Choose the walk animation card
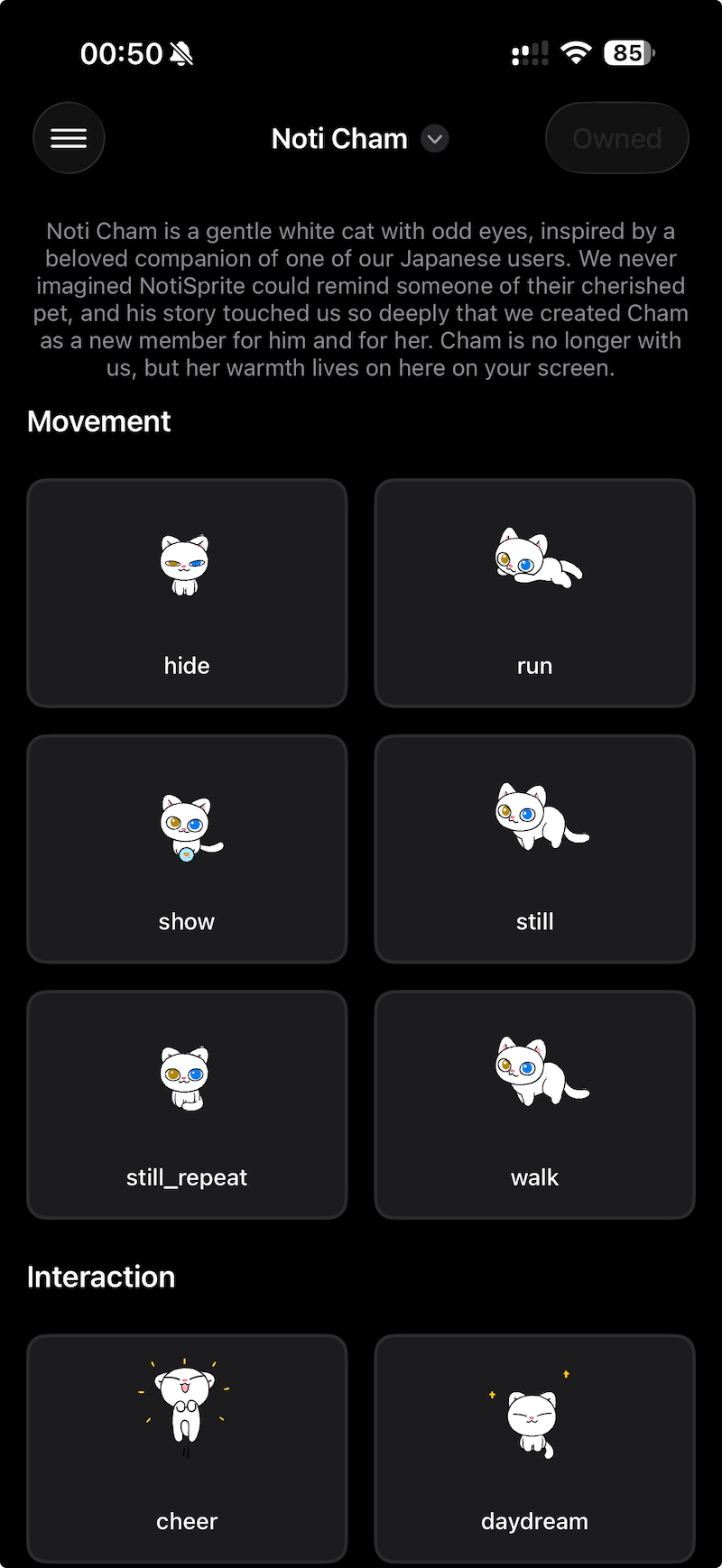The height and width of the screenshot is (1568, 722). coord(534,1104)
